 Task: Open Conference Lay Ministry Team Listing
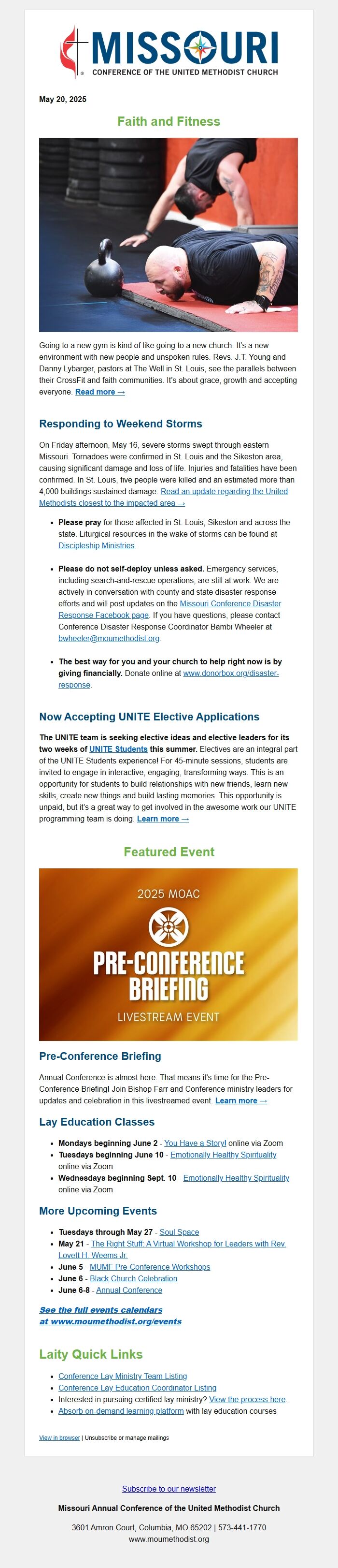(x=122, y=1376)
